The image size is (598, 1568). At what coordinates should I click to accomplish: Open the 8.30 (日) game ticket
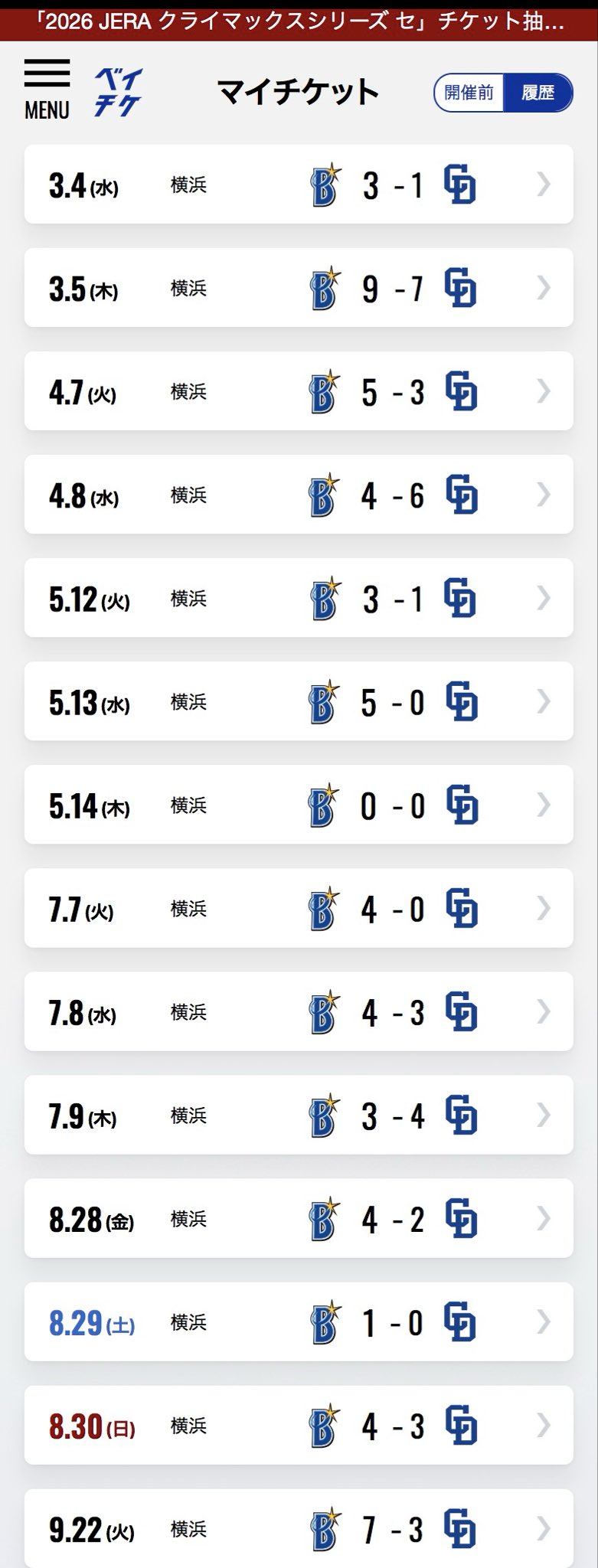(299, 1425)
